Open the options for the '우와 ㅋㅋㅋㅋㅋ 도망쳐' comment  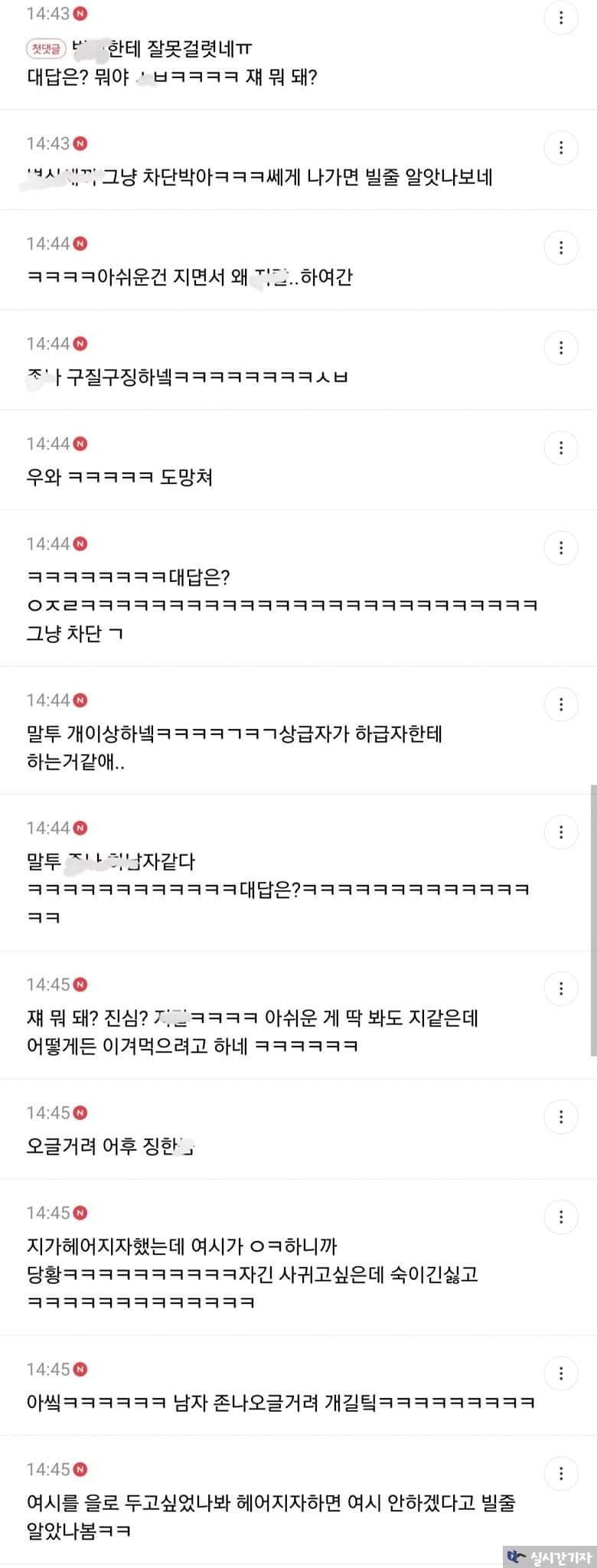[x=561, y=448]
